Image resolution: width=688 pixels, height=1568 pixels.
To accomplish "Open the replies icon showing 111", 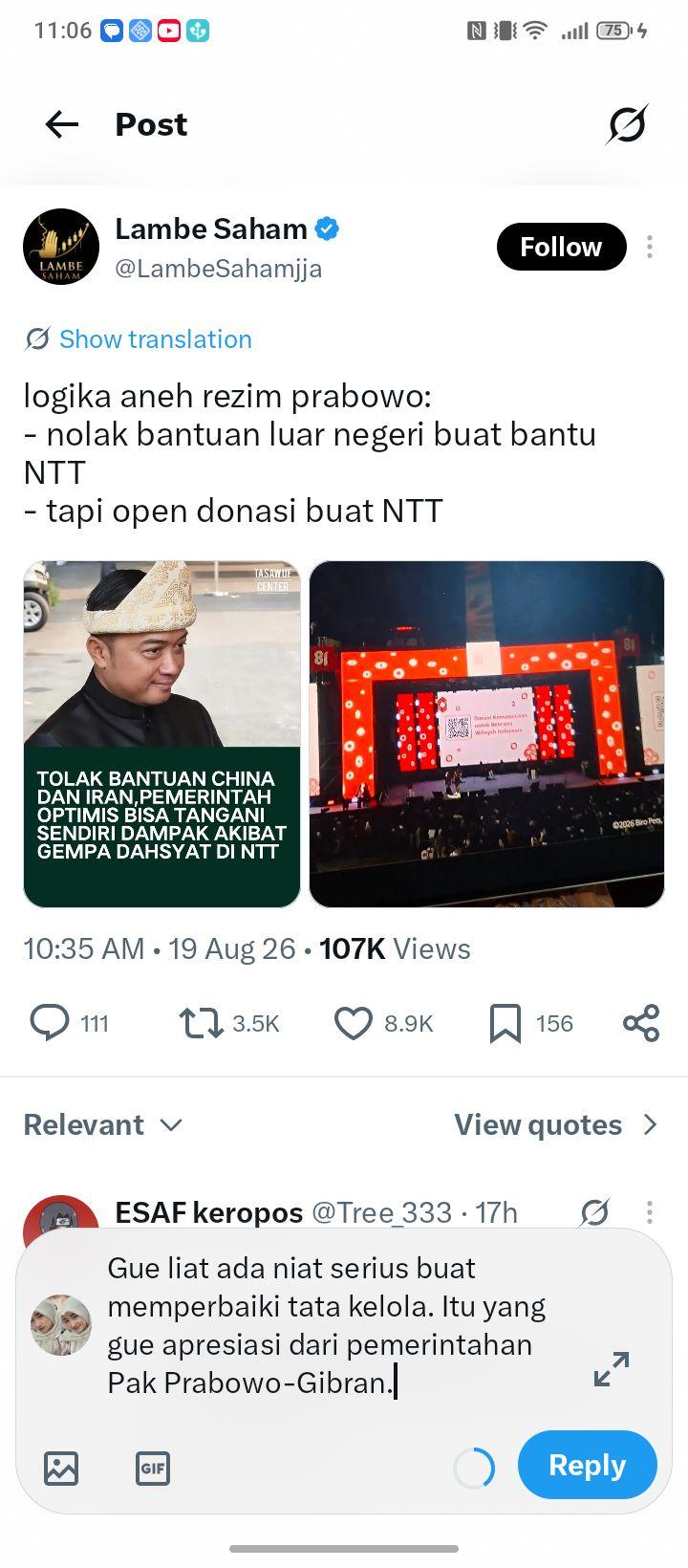I will [x=50, y=1023].
